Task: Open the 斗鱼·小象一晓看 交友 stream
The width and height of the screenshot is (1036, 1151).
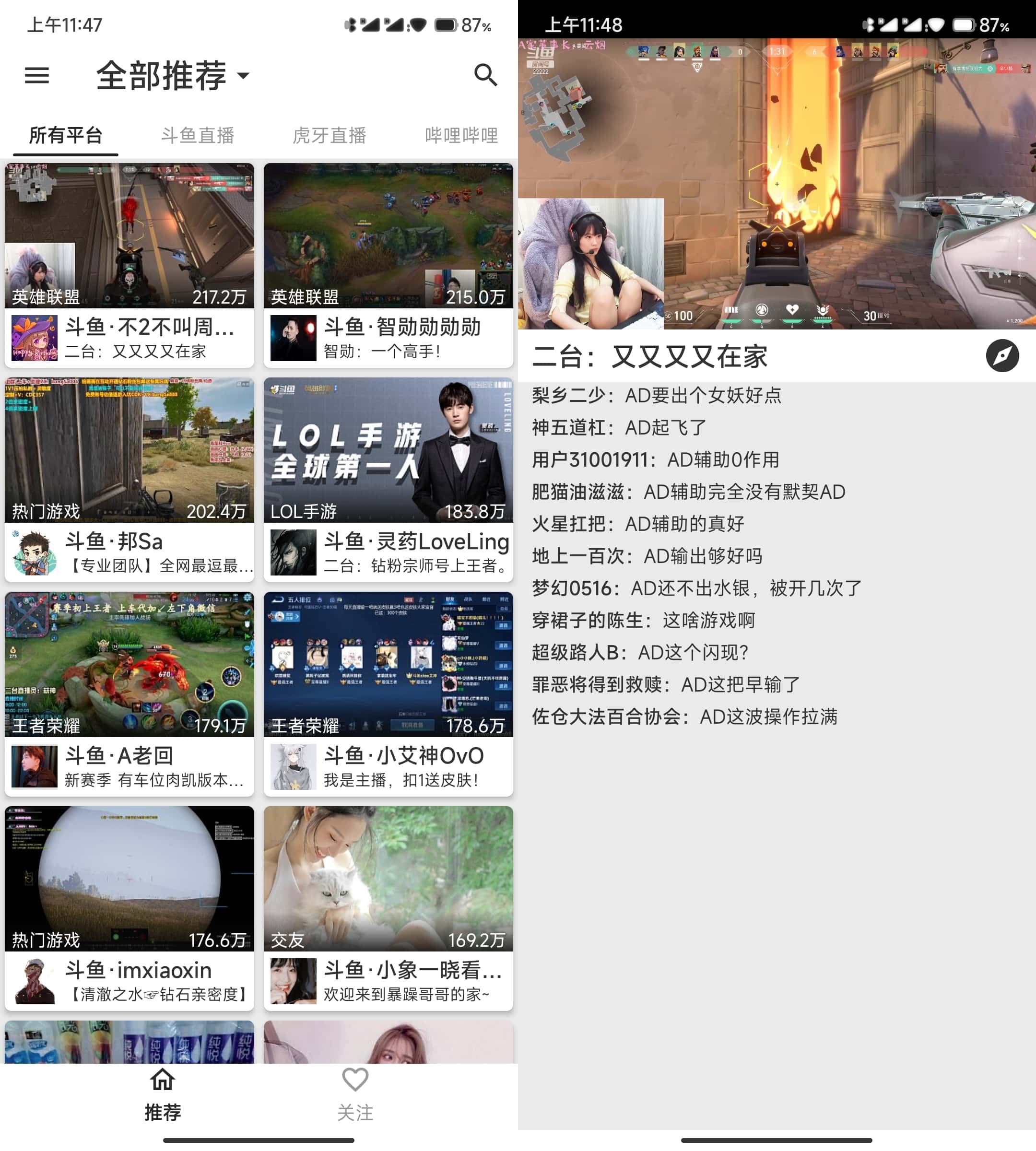Action: pyautogui.click(x=388, y=908)
